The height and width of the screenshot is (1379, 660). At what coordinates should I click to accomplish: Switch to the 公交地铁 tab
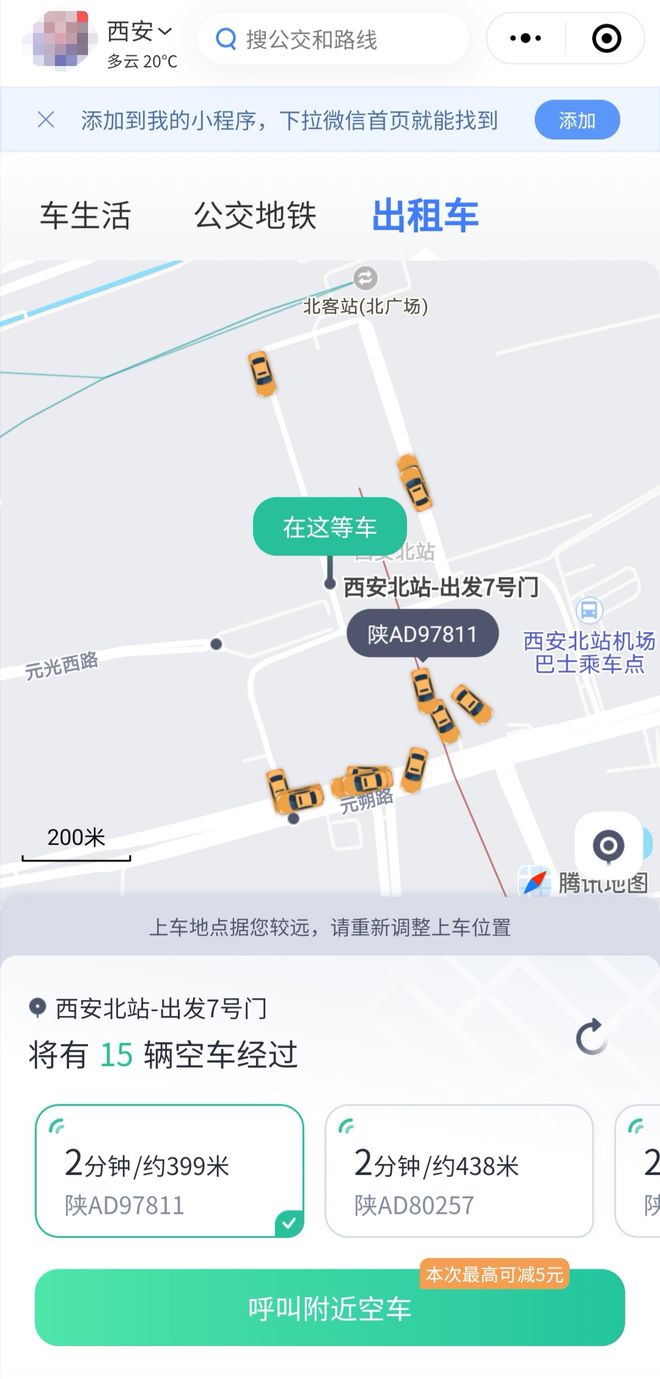click(x=255, y=216)
